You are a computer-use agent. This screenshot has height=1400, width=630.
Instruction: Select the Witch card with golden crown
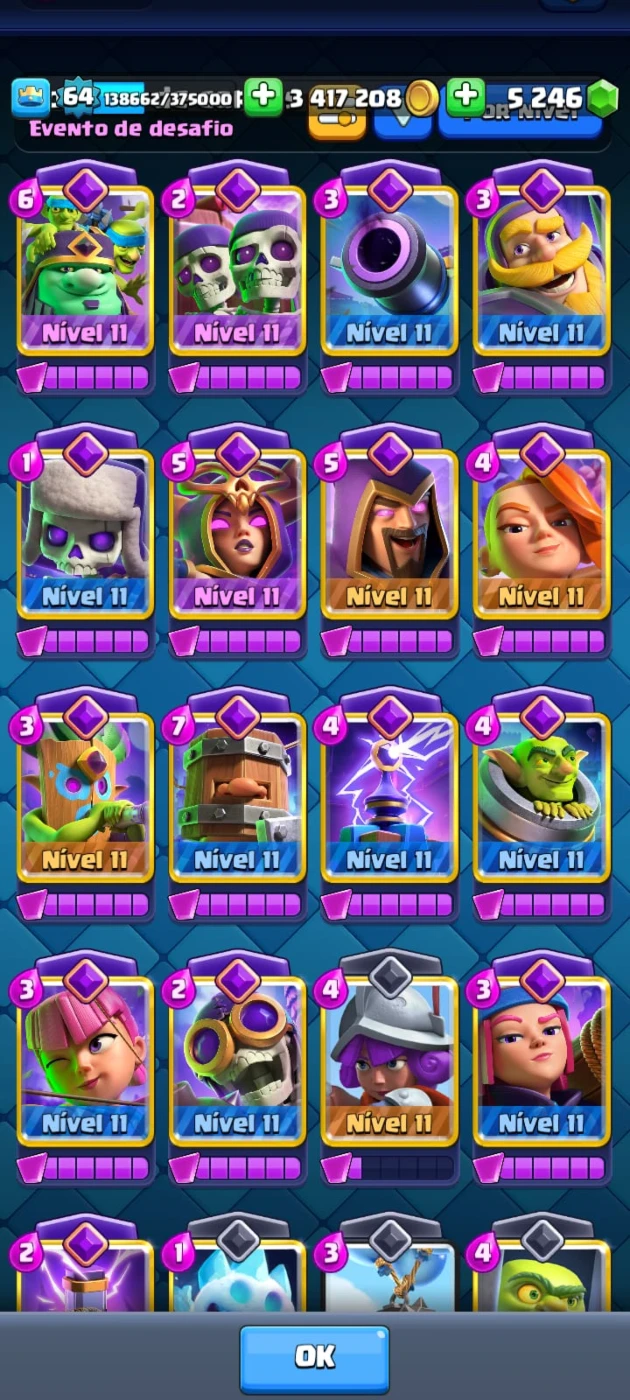[238, 532]
